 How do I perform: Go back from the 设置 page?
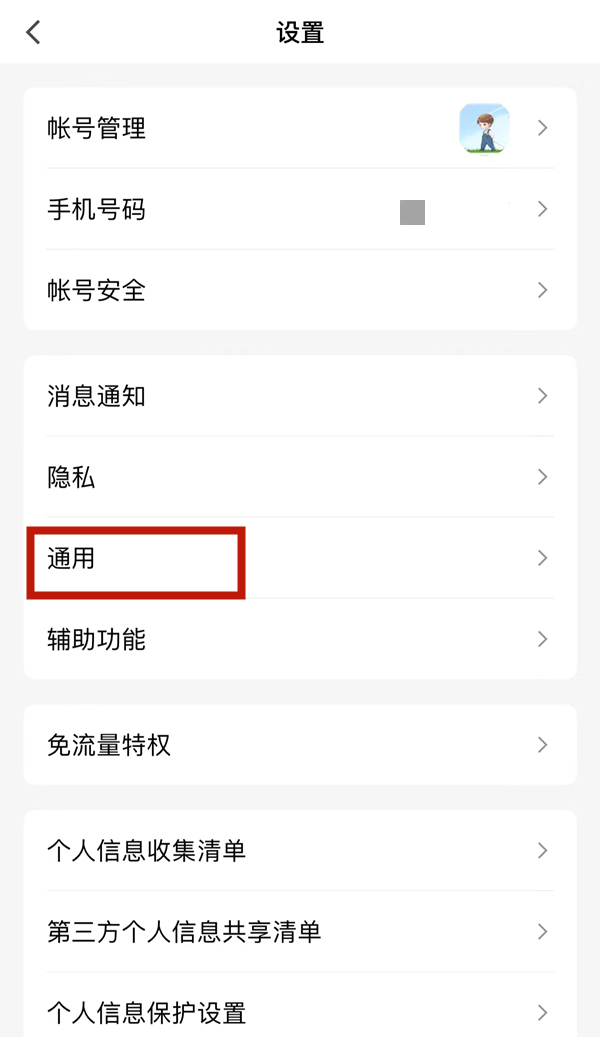click(33, 32)
